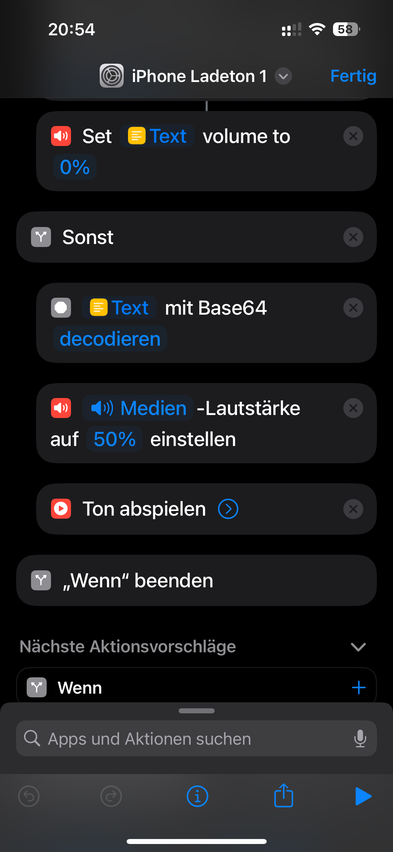
Task: Start voice dictation with the microphone icon
Action: click(x=360, y=738)
